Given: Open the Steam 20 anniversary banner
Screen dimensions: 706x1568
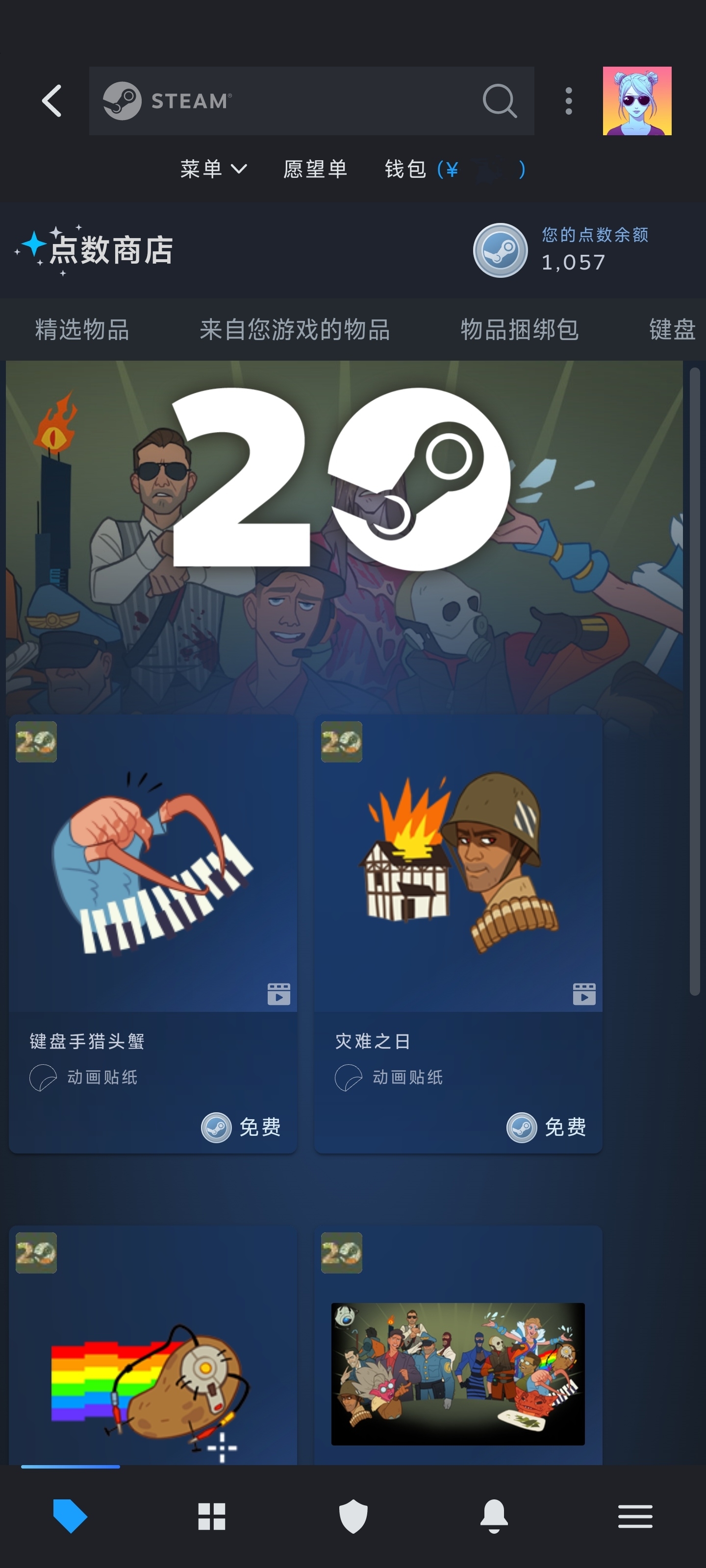Looking at the screenshot, I should [344, 537].
